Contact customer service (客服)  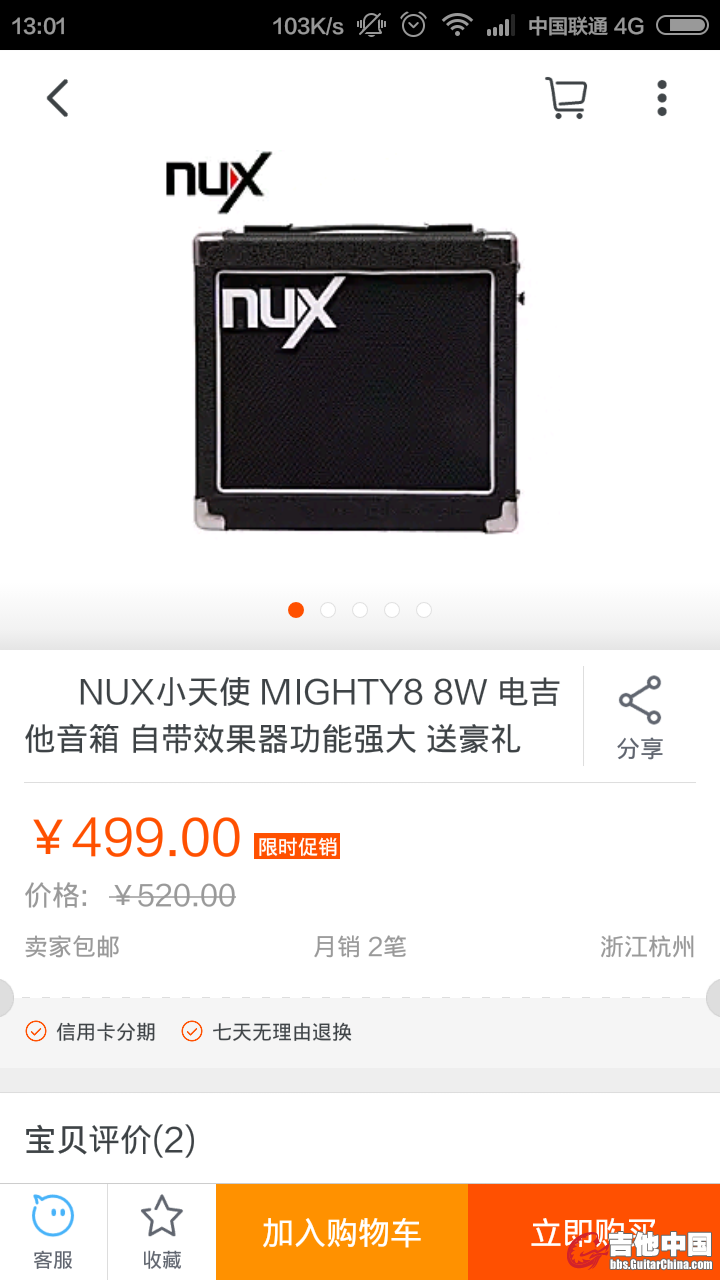point(53,1232)
